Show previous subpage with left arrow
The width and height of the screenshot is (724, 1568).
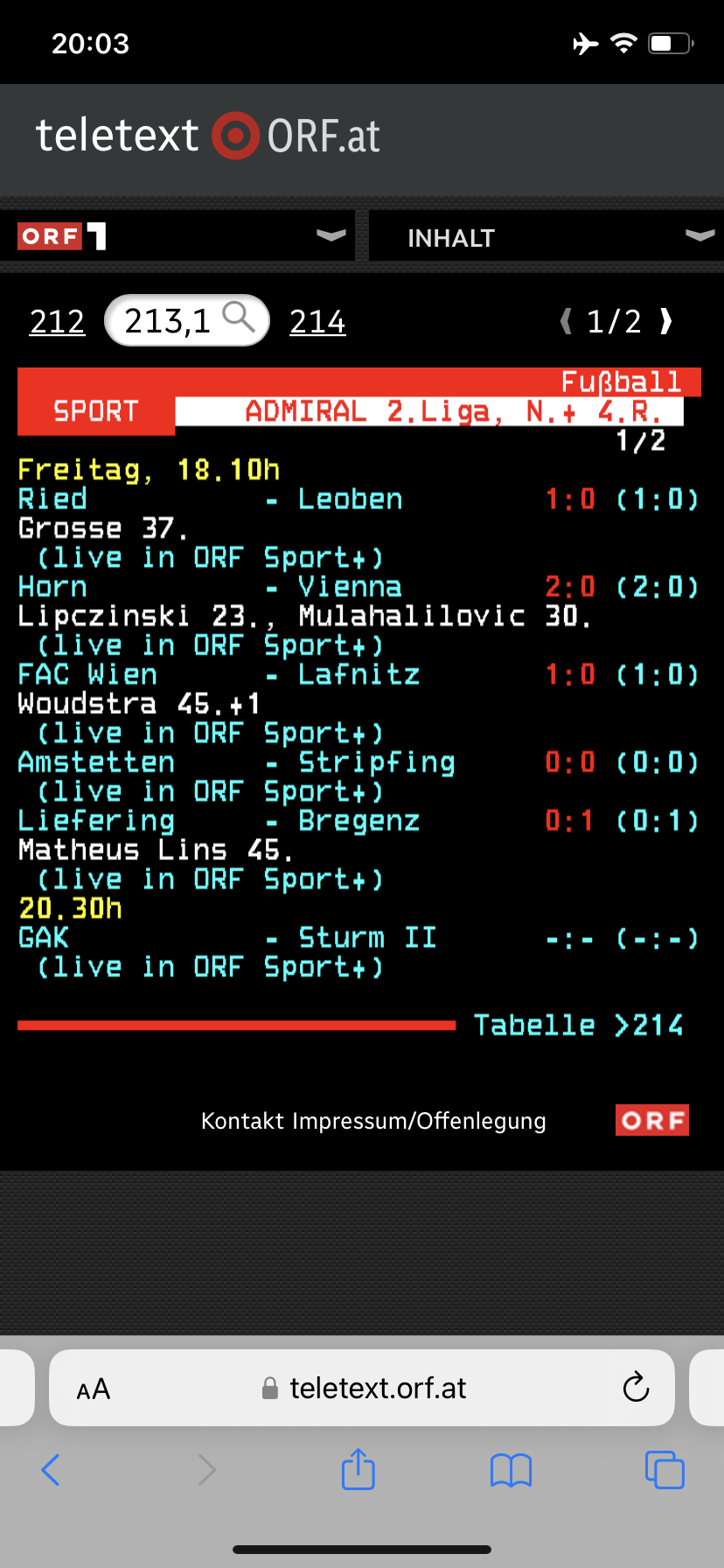567,321
